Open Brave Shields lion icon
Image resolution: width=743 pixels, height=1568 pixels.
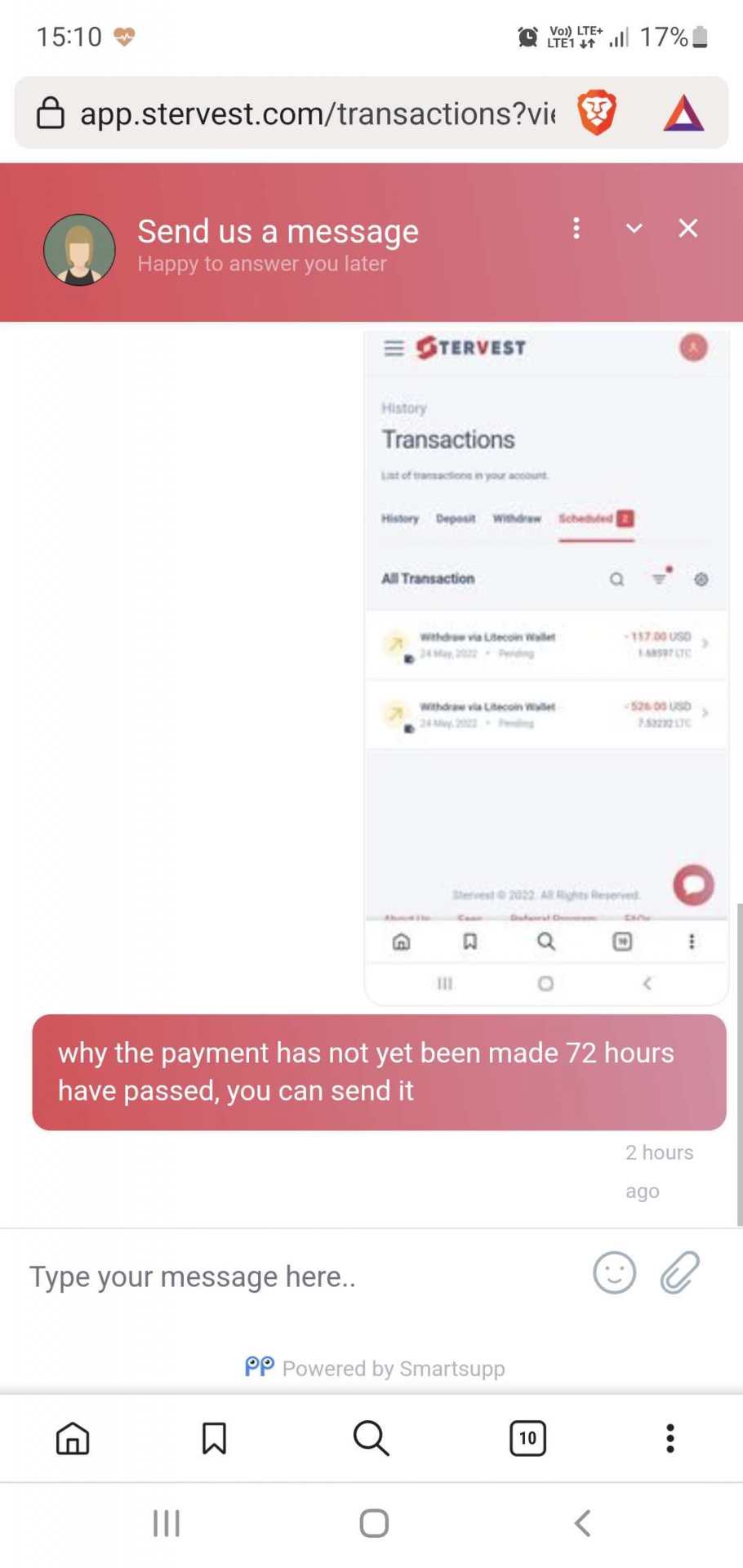597,113
